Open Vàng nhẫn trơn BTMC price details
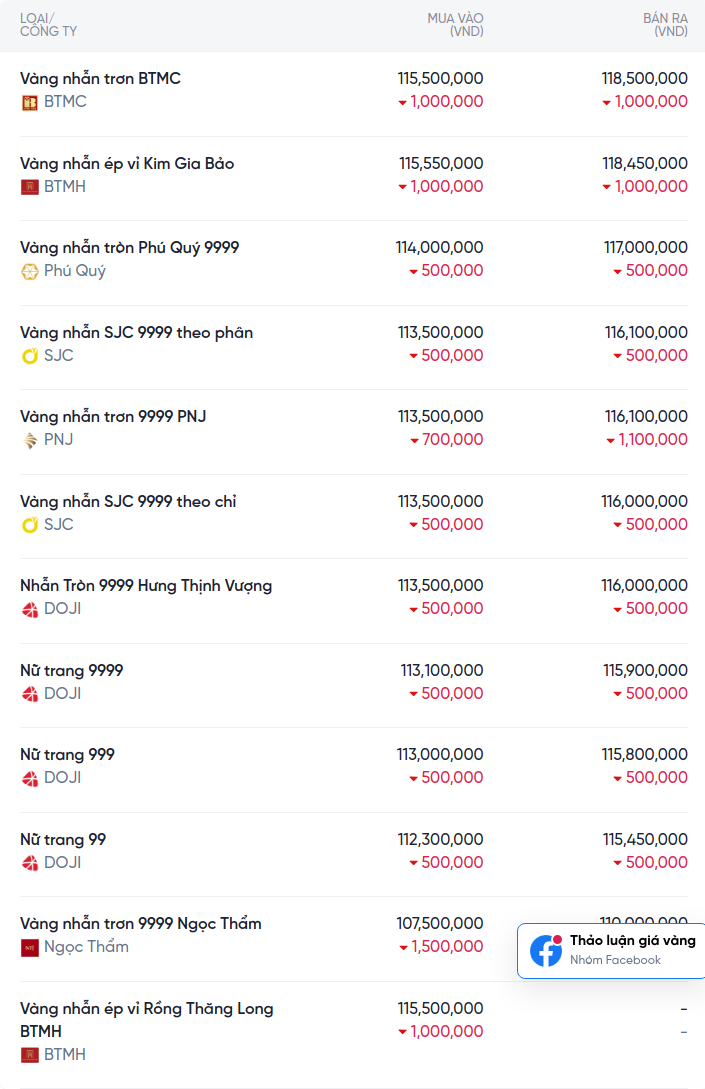The width and height of the screenshot is (705, 1089). [100, 79]
